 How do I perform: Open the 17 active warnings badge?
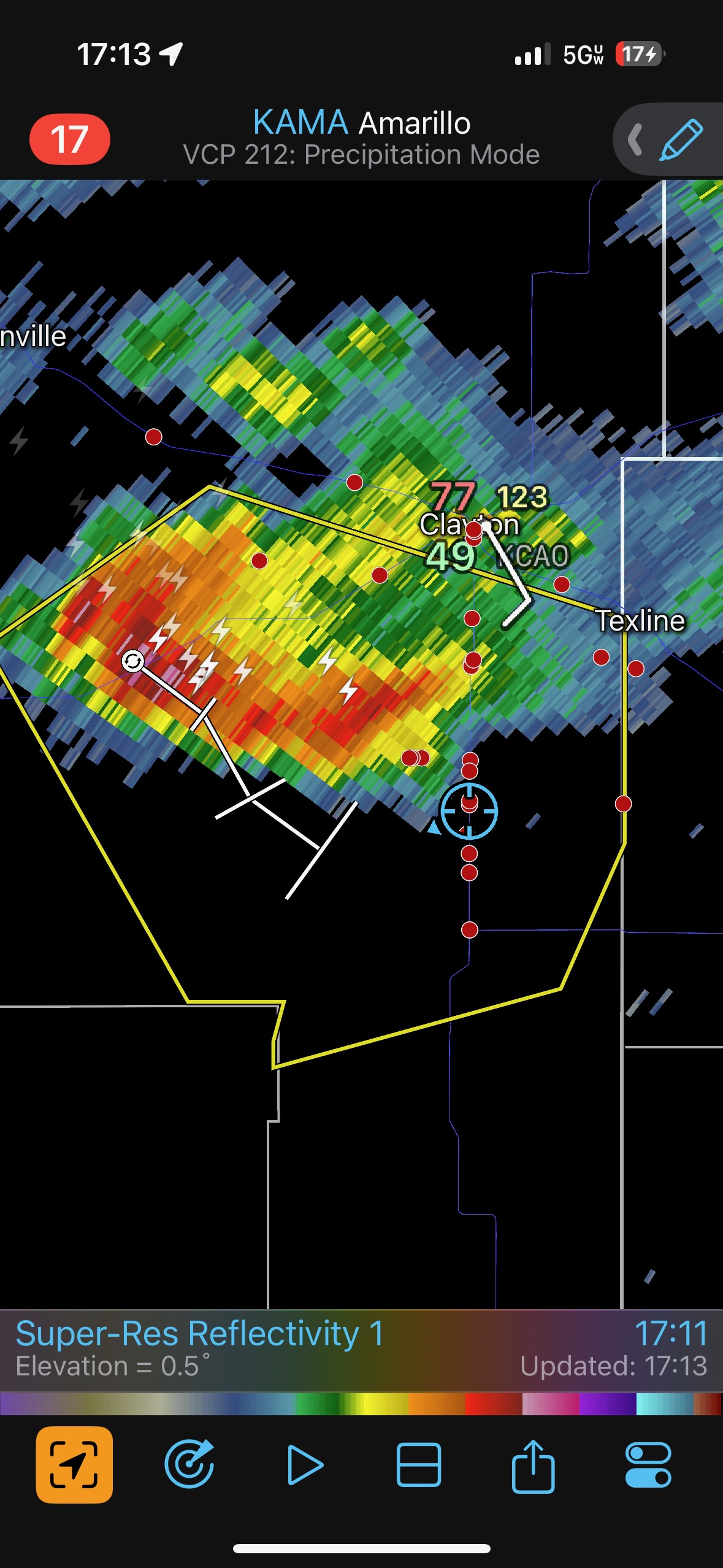[69, 139]
